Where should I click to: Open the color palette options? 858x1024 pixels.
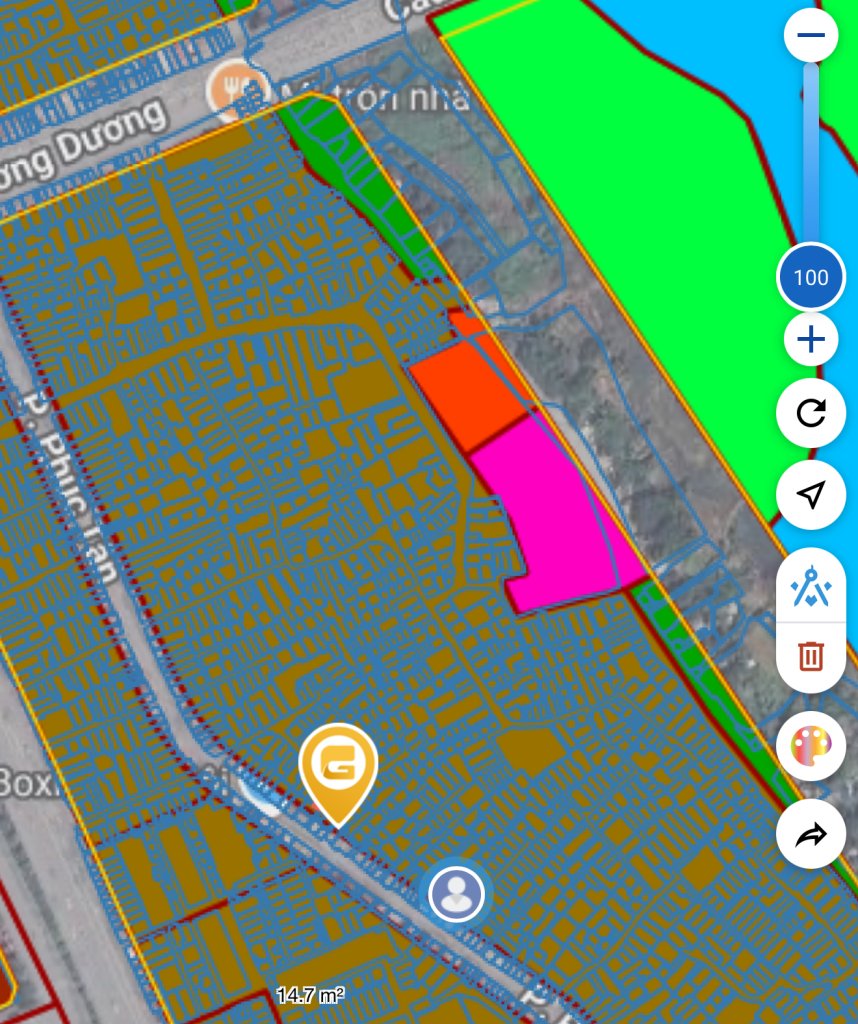(811, 747)
